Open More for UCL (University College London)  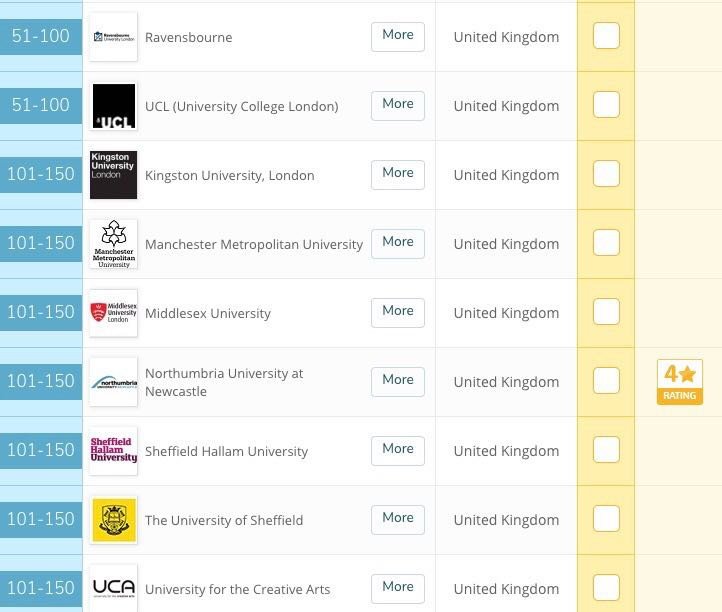coord(397,105)
